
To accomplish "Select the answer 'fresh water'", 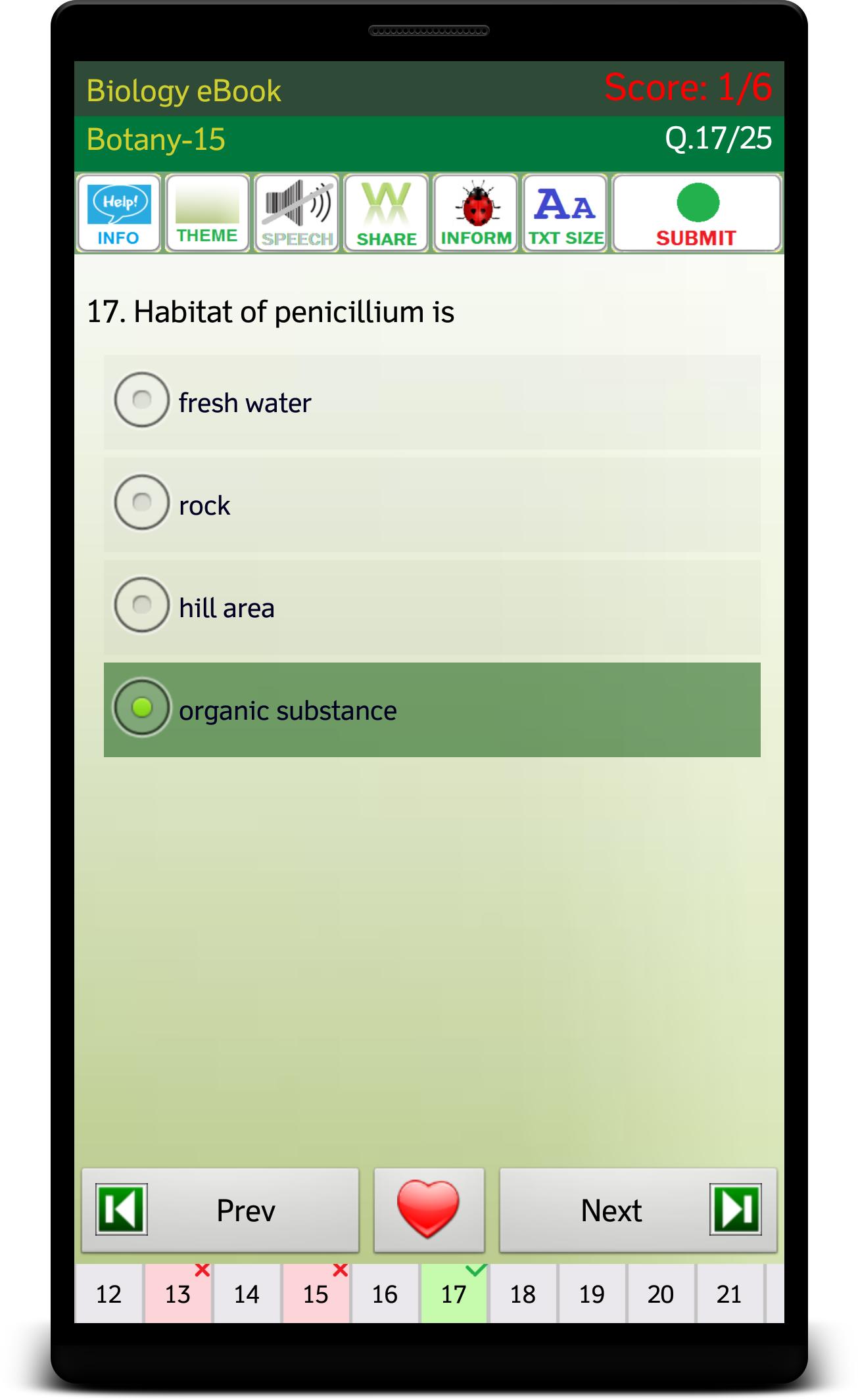I will [432, 402].
